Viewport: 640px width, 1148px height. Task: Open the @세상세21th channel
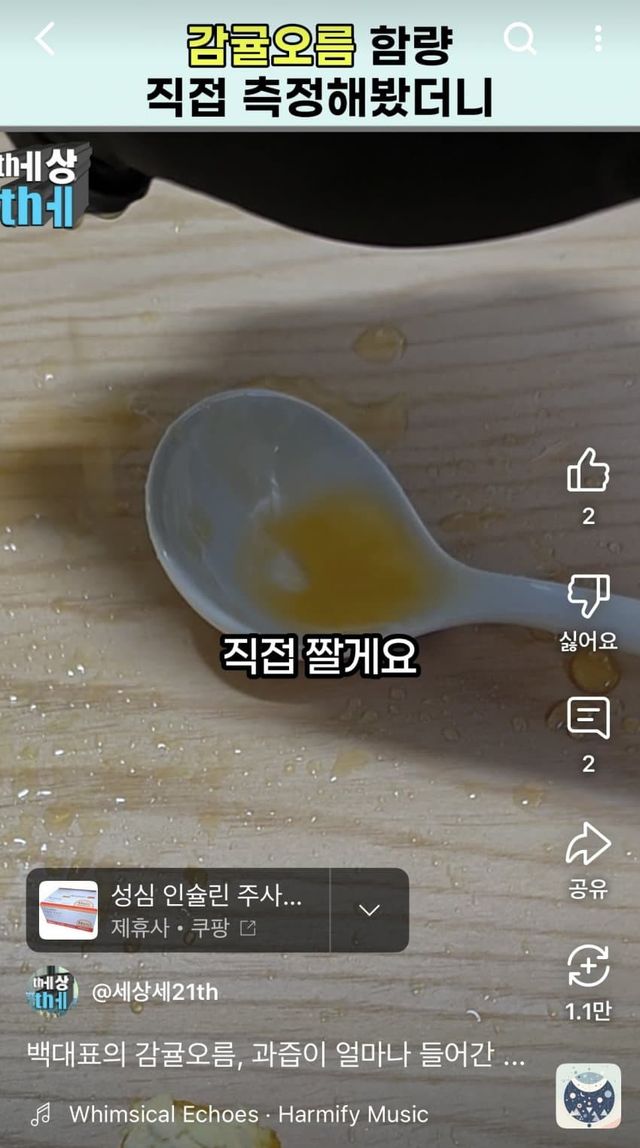pyautogui.click(x=155, y=992)
